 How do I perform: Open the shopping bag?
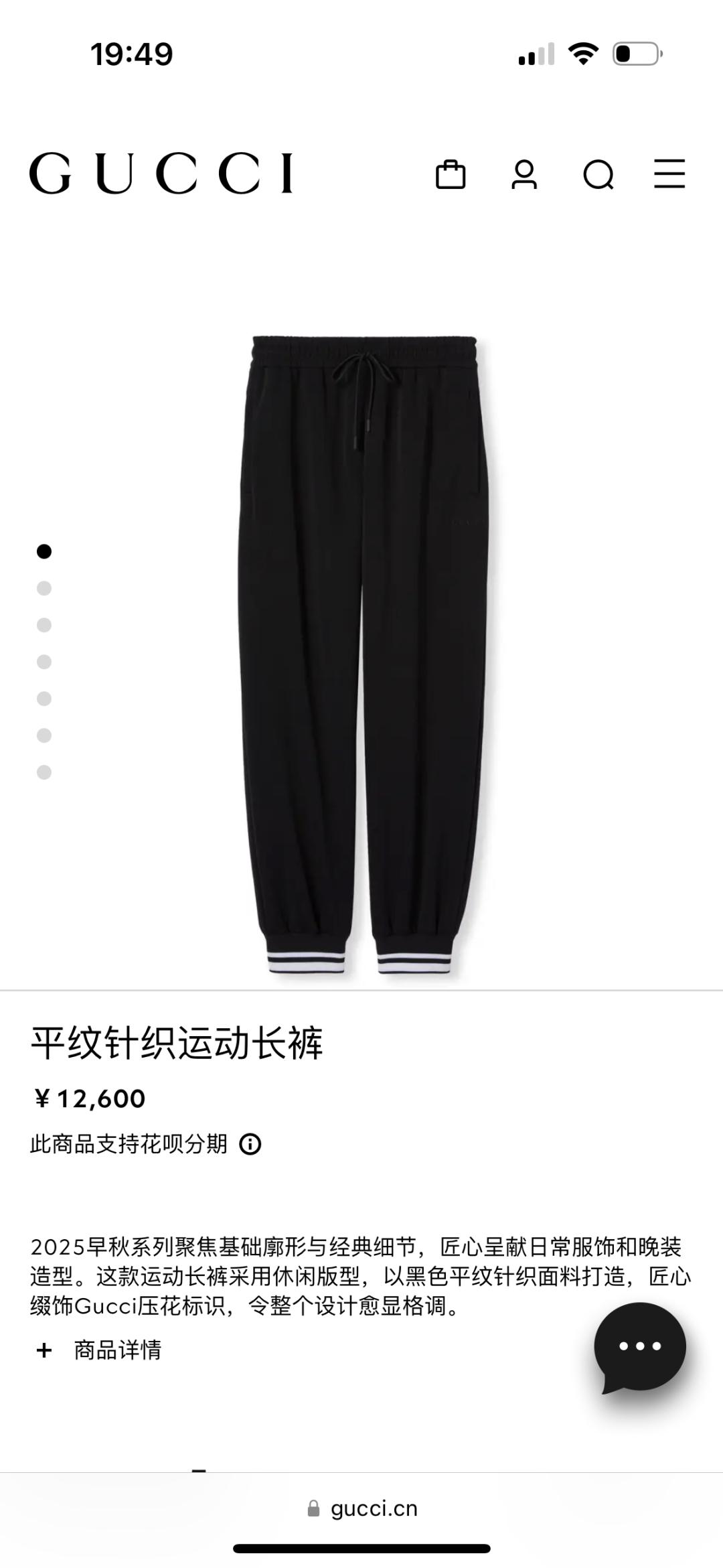451,175
